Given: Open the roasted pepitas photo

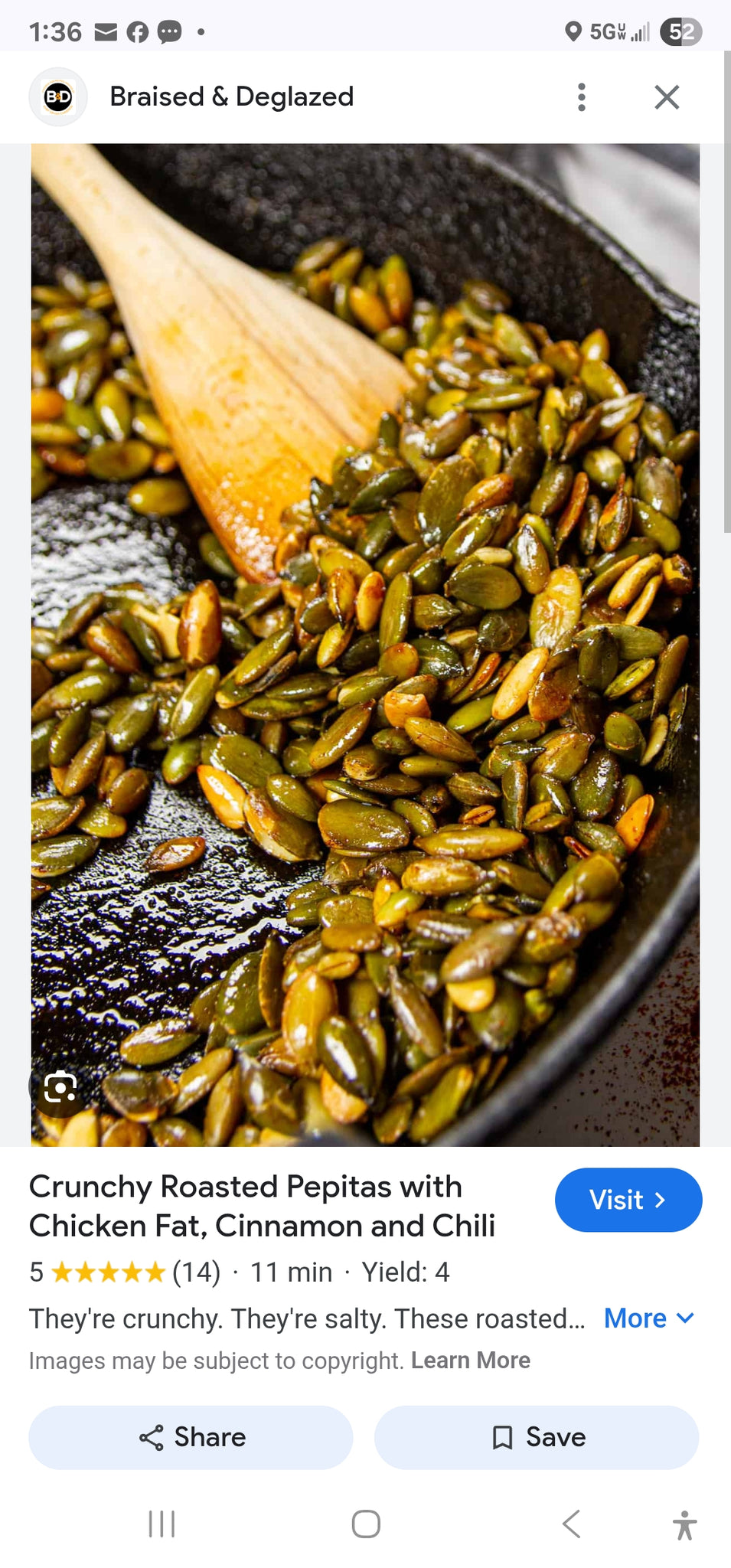Looking at the screenshot, I should coord(365,645).
